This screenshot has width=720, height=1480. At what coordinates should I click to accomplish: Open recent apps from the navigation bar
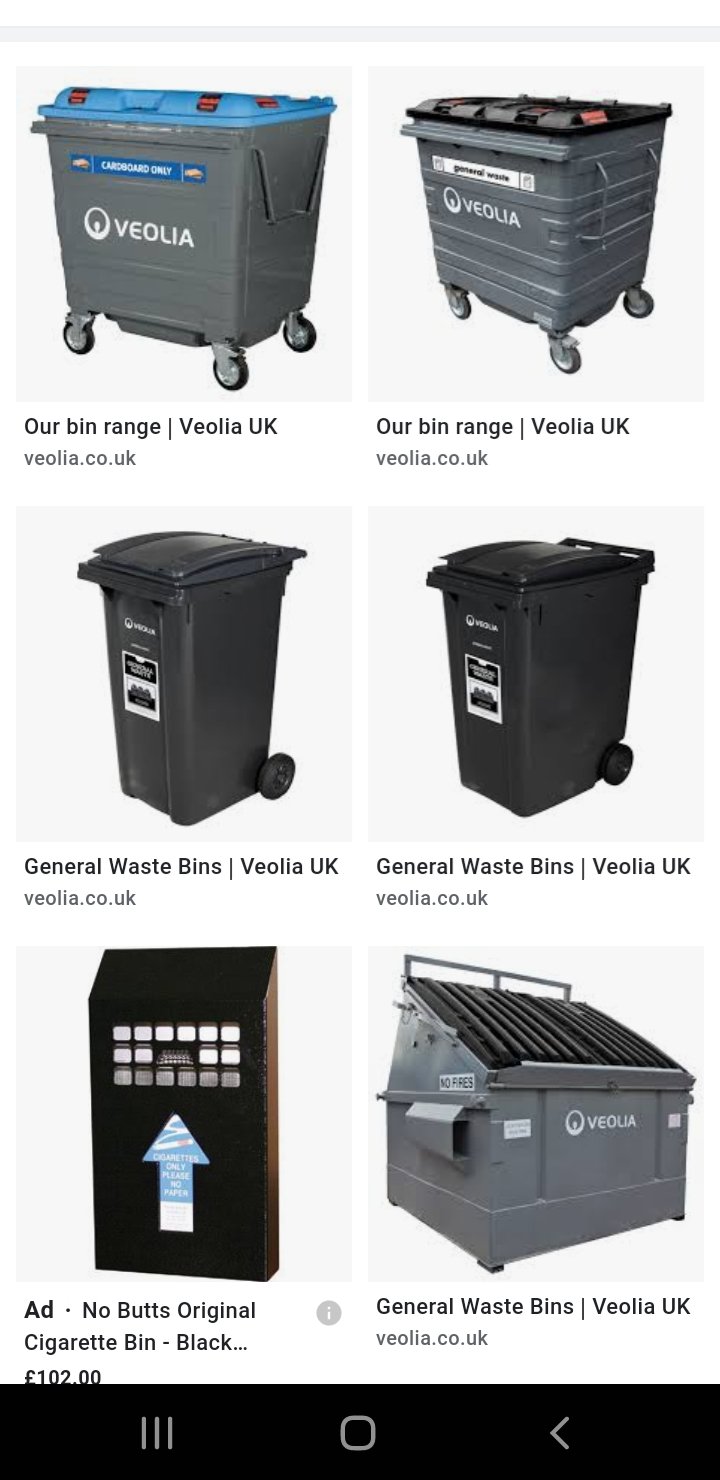coord(157,1432)
